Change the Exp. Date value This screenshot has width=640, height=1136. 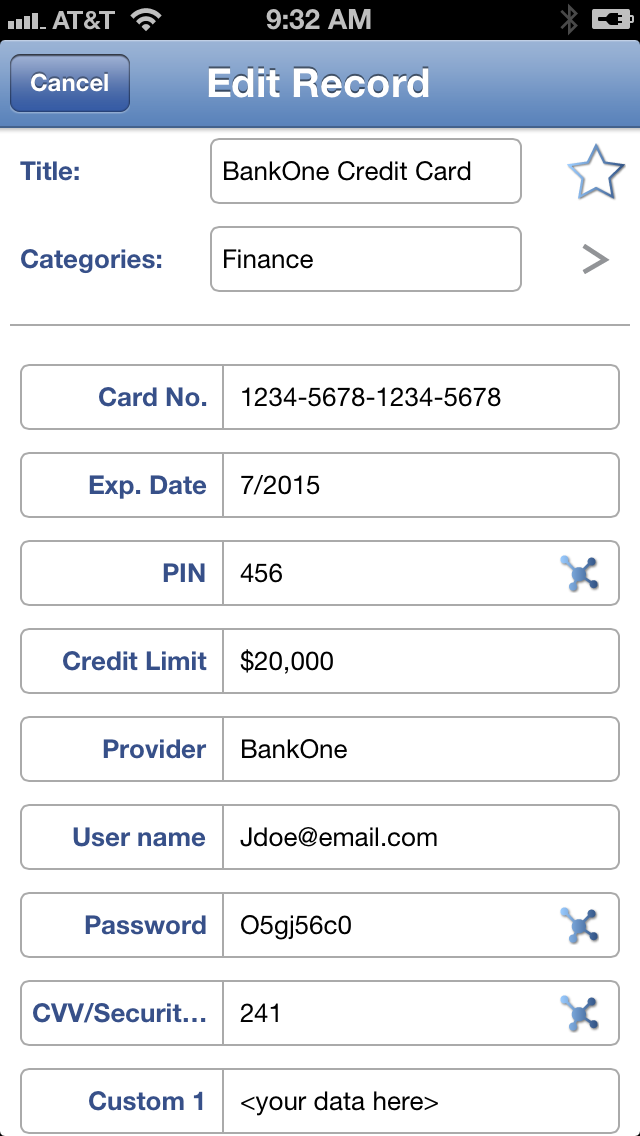click(420, 485)
